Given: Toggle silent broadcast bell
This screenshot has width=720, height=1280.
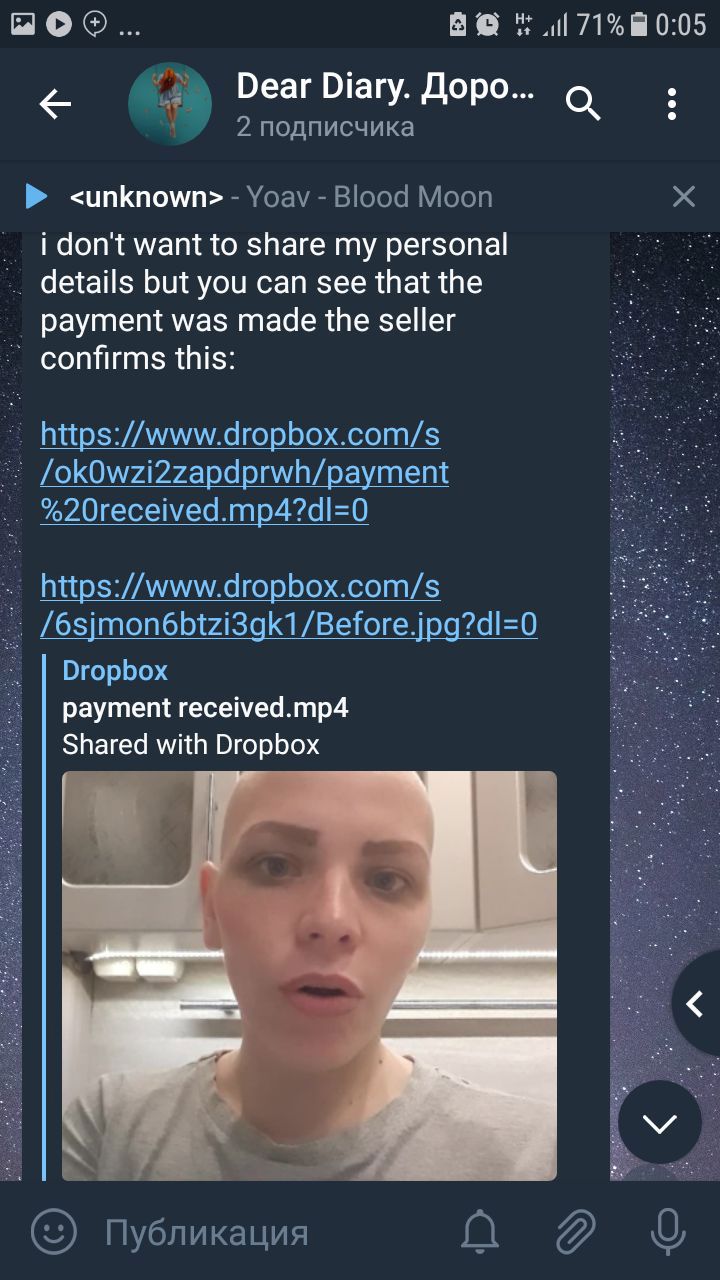Looking at the screenshot, I should pos(480,1232).
